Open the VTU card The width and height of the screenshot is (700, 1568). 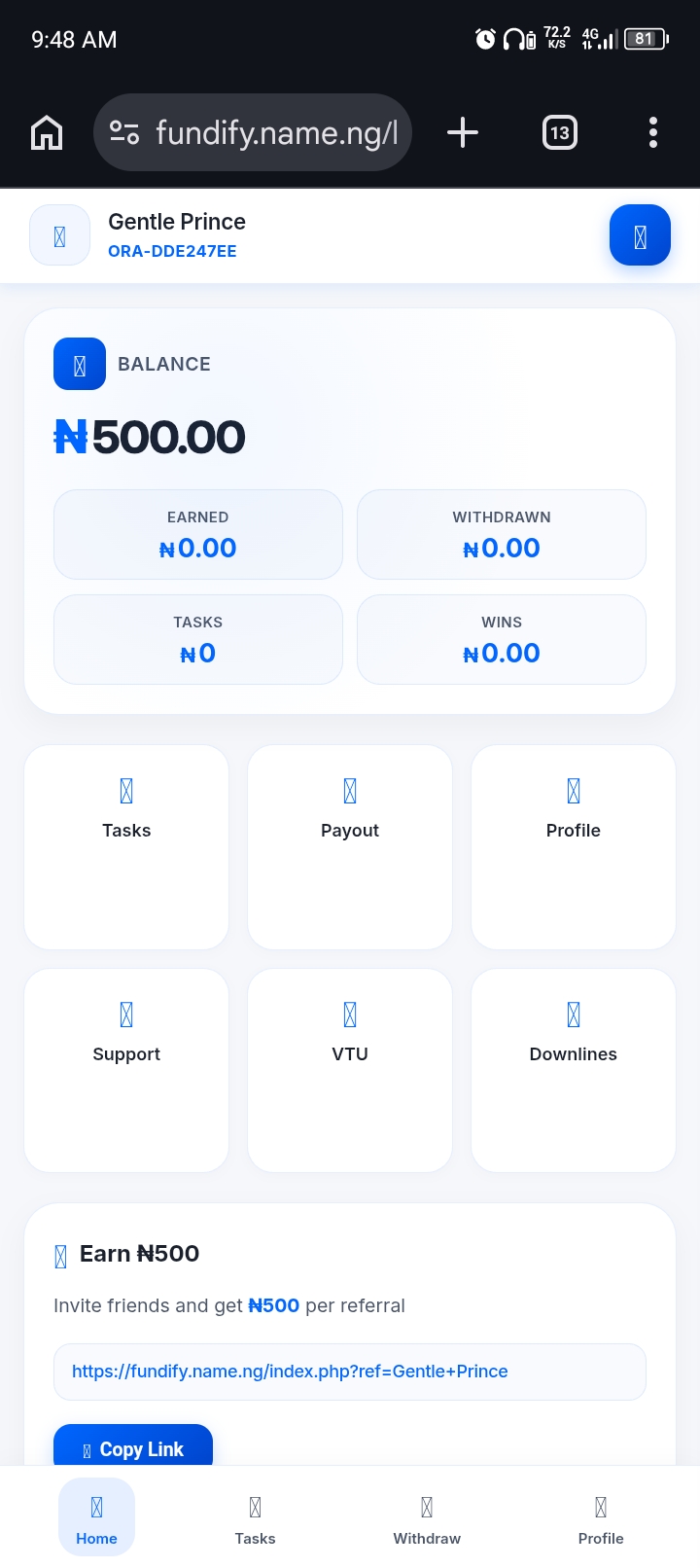click(350, 1070)
